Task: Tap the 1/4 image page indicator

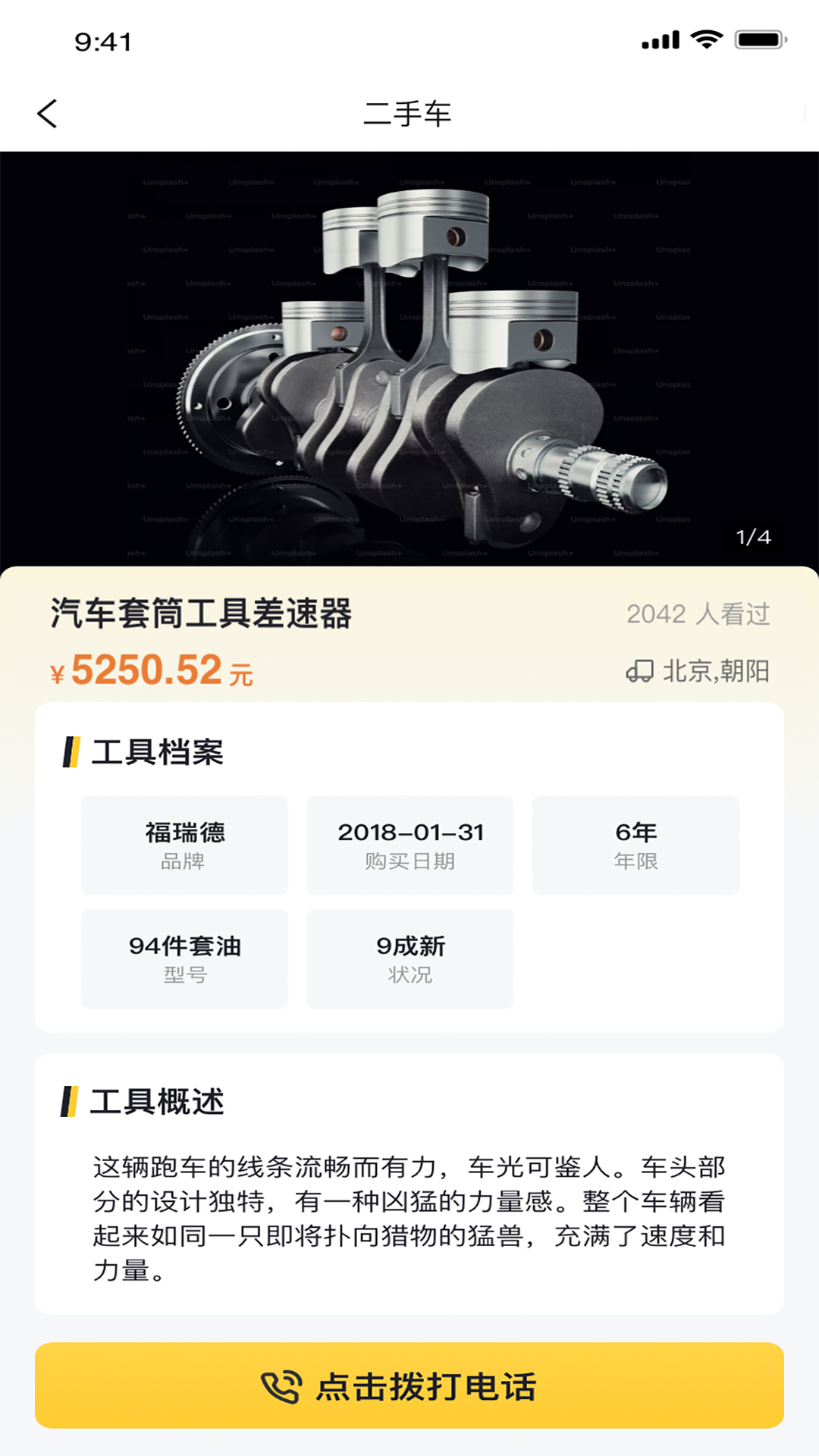Action: (755, 536)
